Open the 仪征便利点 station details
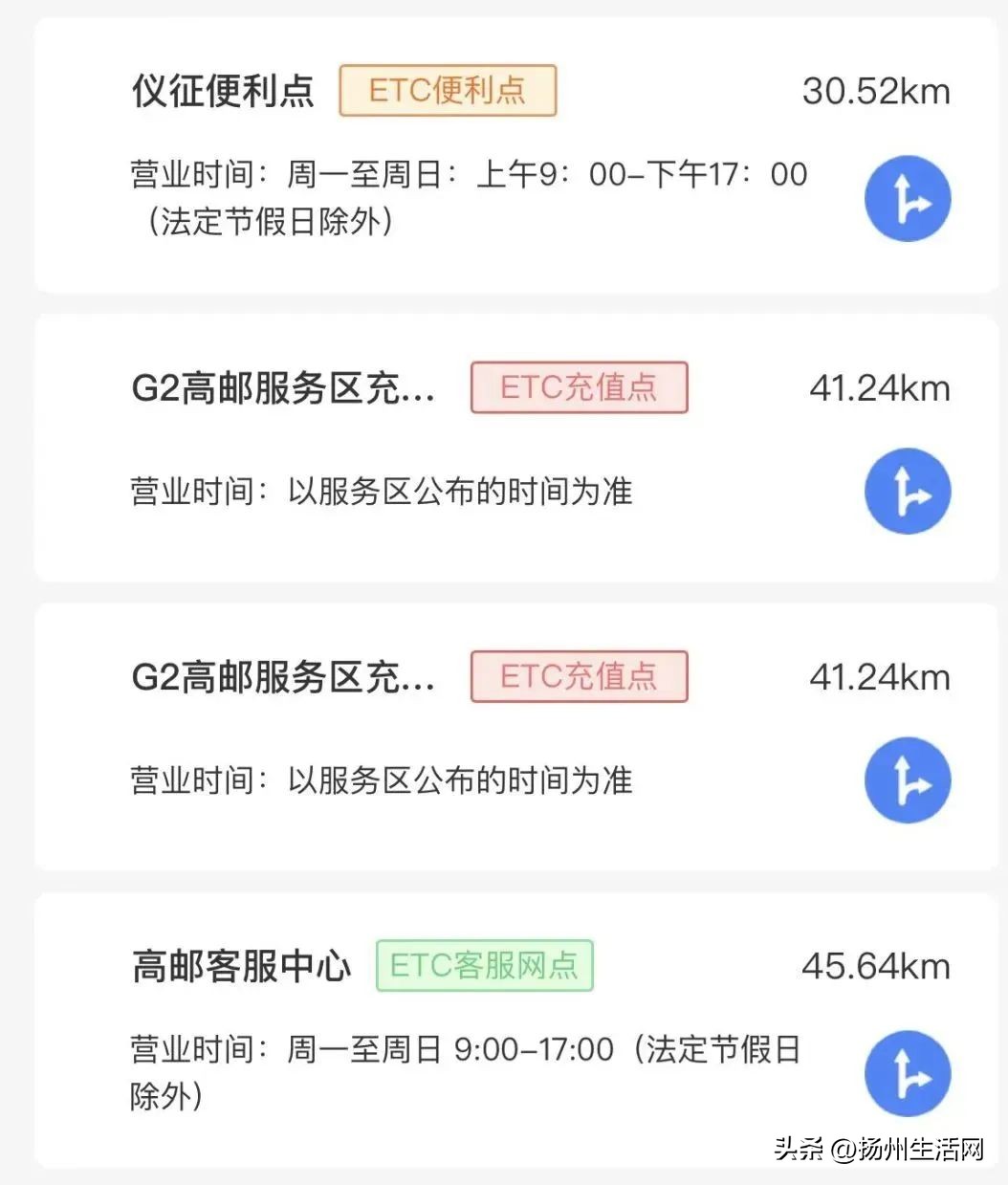Screen dimensions: 1008x1185 pyautogui.click(x=222, y=91)
